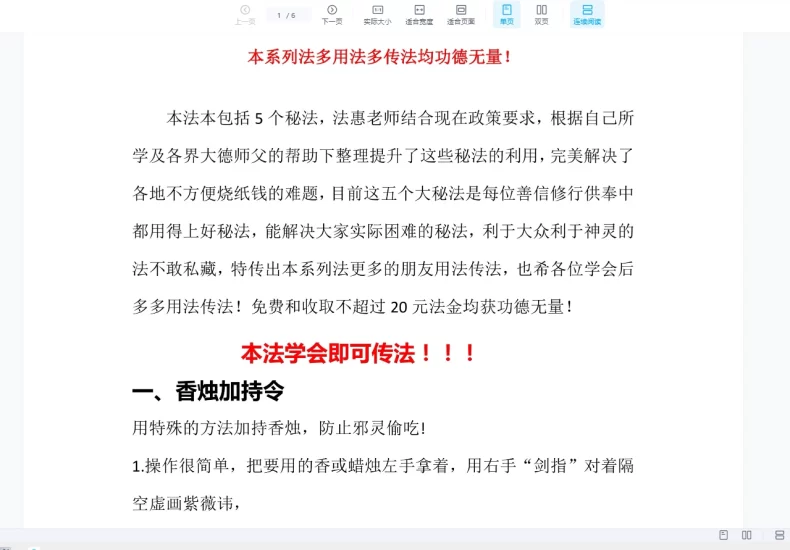Image resolution: width=790 pixels, height=550 pixels.
Task: Fit document to width (适合宽度)
Action: [419, 14]
